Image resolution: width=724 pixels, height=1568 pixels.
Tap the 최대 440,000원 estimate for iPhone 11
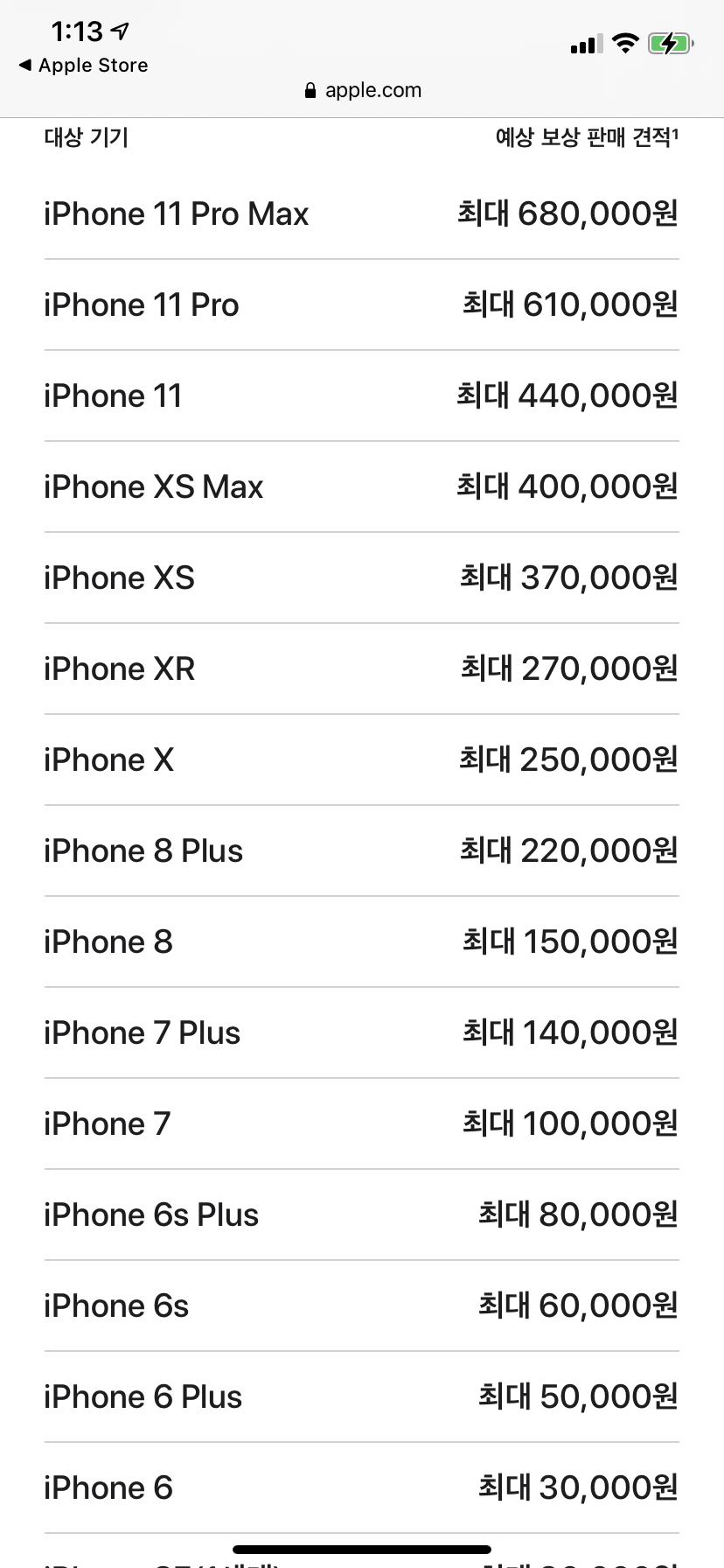point(568,395)
